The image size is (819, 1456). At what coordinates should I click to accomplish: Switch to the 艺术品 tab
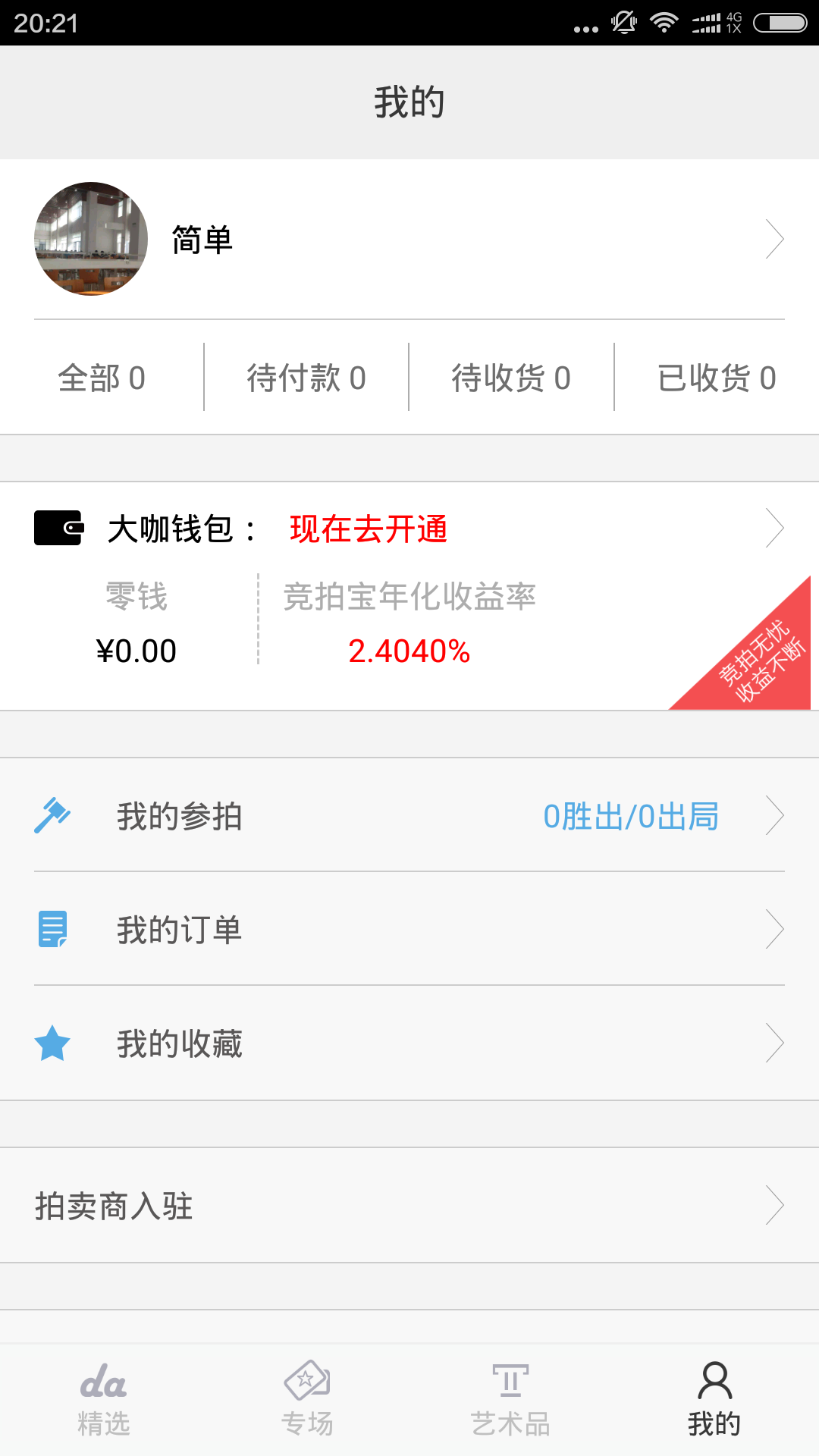coord(510,1400)
